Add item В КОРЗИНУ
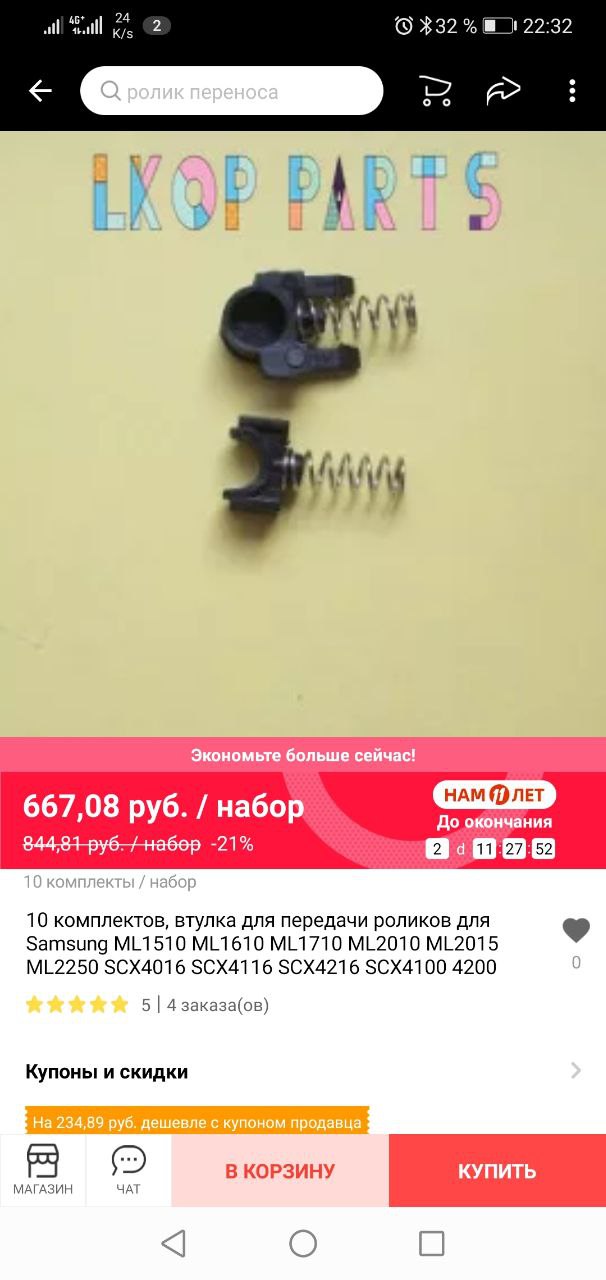This screenshot has width=606, height=1280. [280, 1171]
